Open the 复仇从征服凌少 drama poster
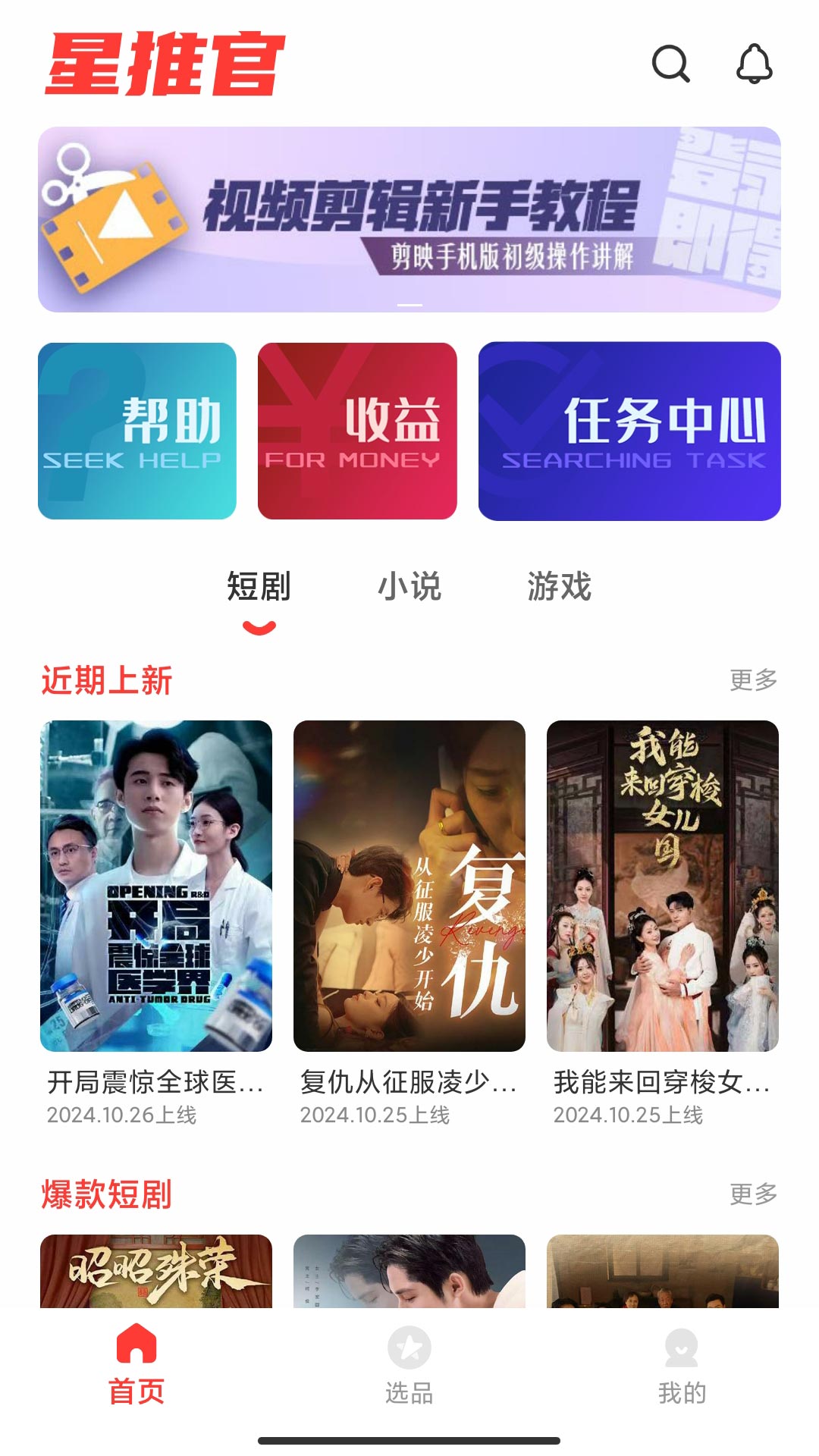Screen dimensions: 819x1456 click(409, 887)
